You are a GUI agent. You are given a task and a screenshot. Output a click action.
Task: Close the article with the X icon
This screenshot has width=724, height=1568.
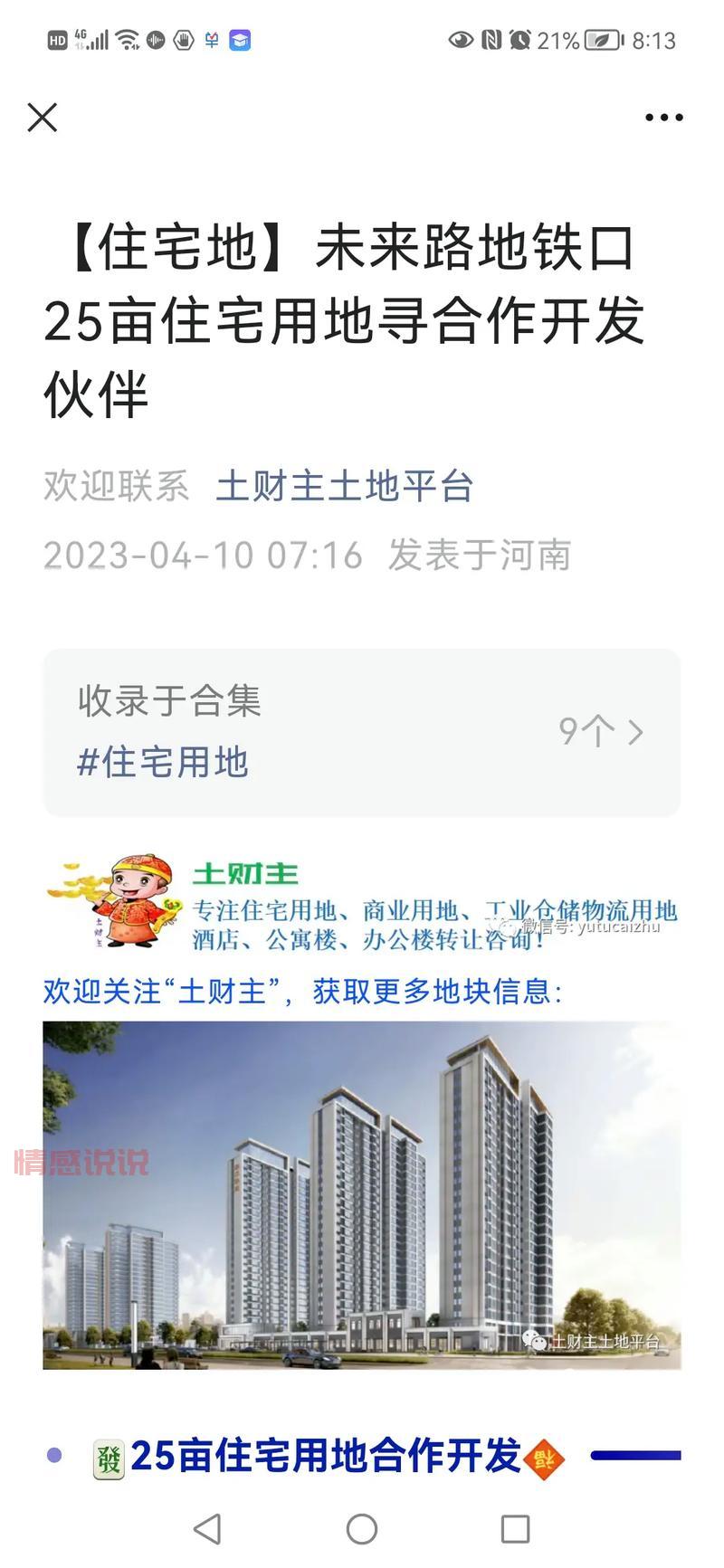tap(42, 118)
